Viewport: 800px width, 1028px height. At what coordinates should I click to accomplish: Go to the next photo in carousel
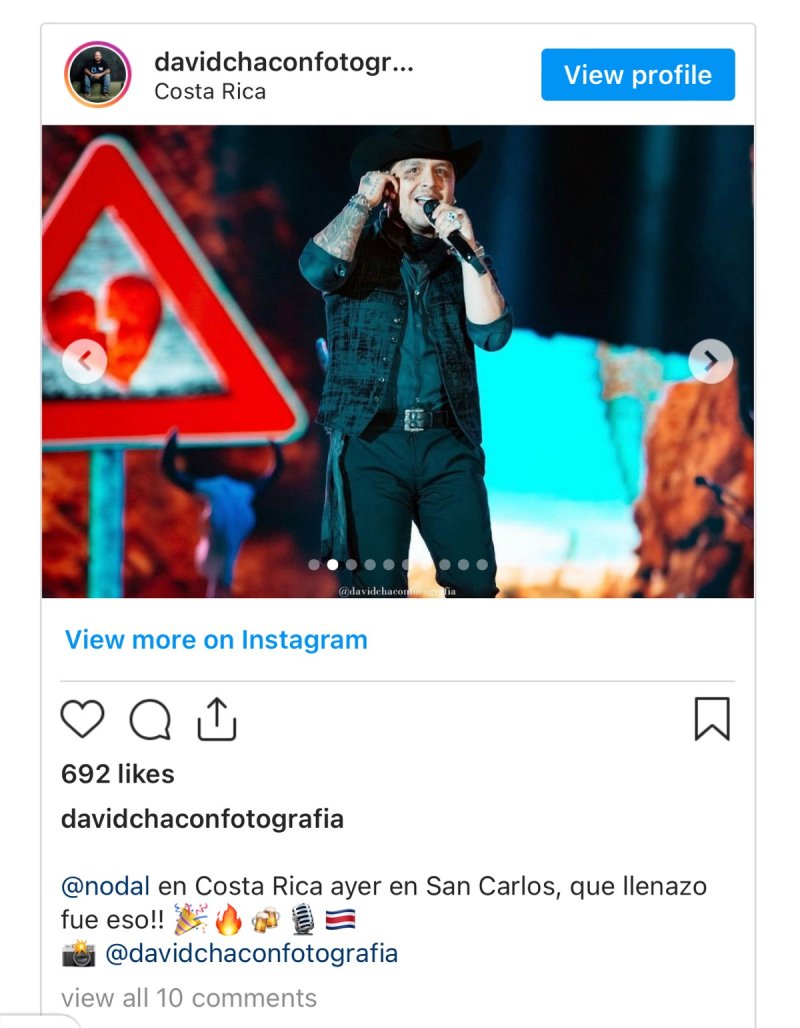(710, 361)
